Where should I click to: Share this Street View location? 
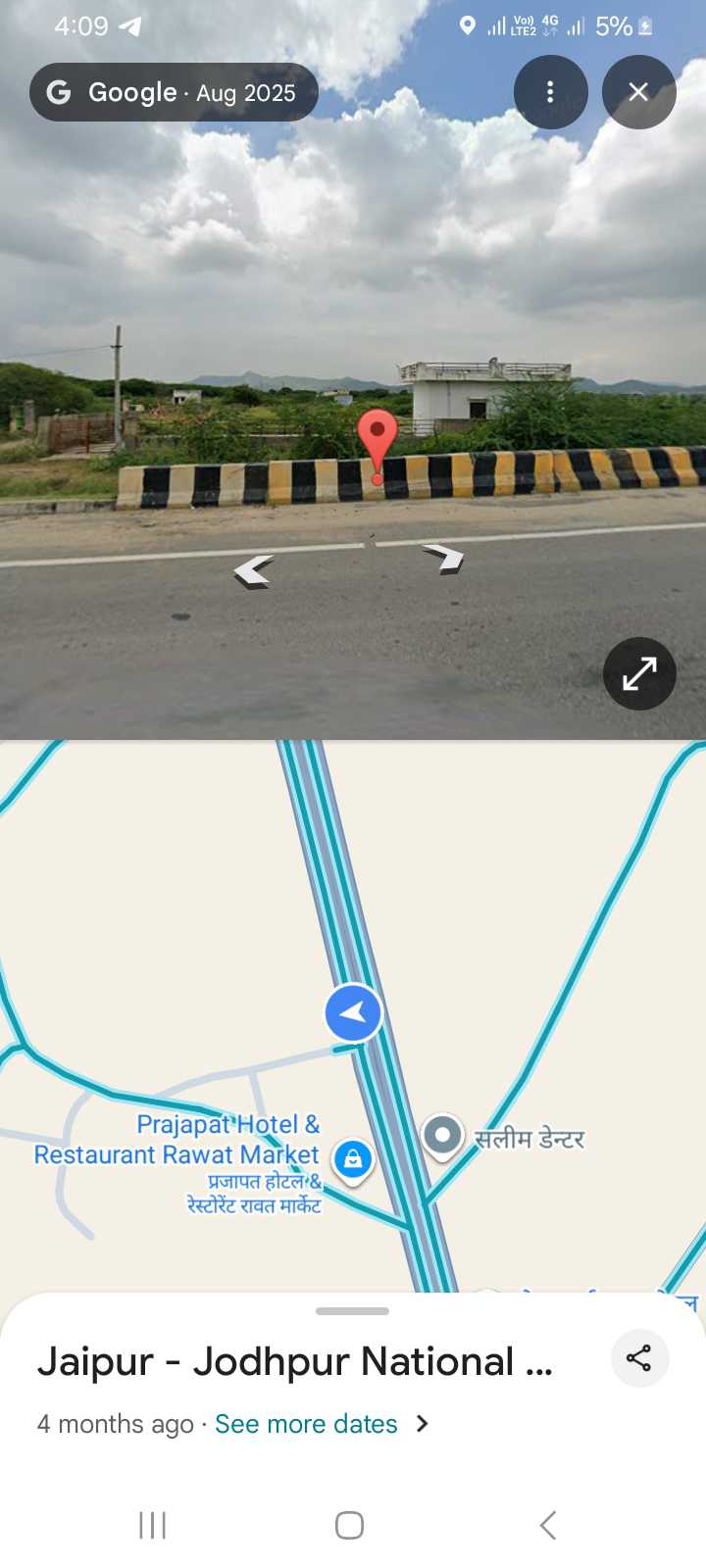[639, 1358]
